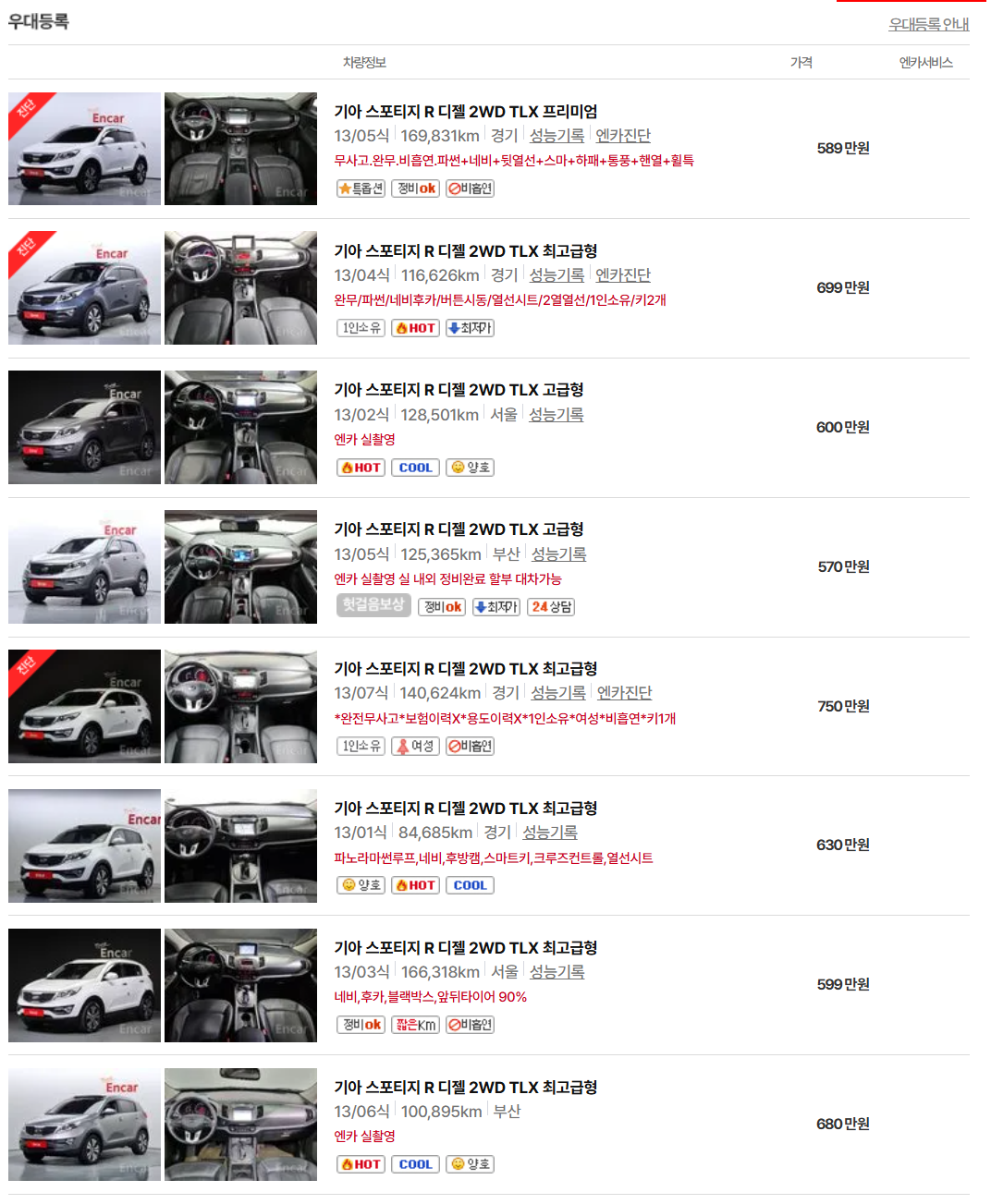Open the 기아 스포티지 R 디젤 2WD TLX 프리미엄 title
The image size is (991, 1204).
click(x=464, y=110)
